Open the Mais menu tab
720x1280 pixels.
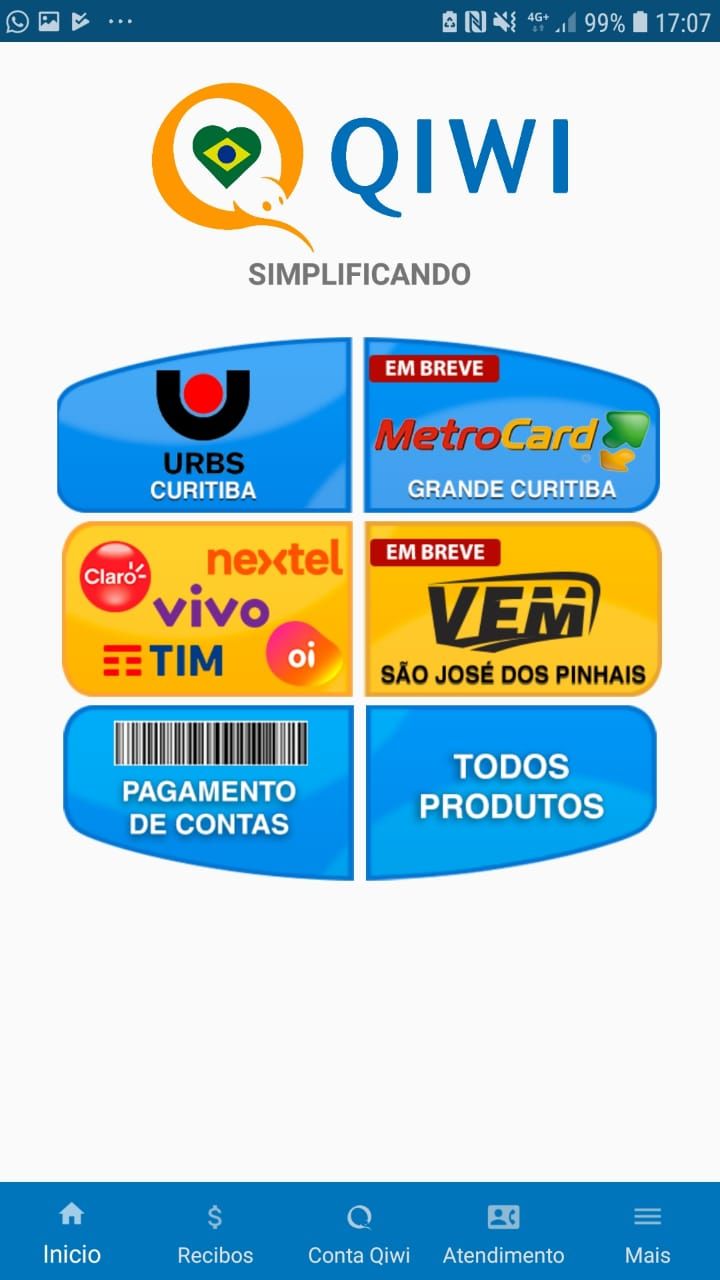647,1232
